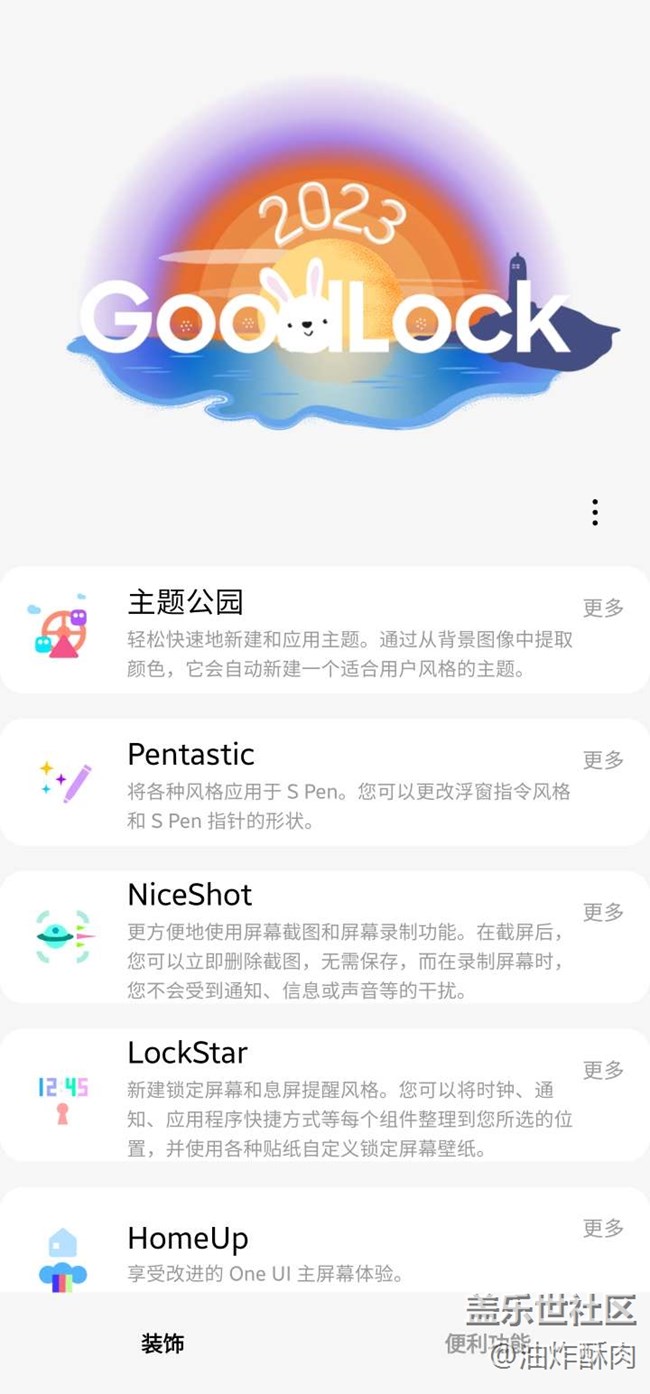The image size is (650, 1394).
Task: Open the LockStar module card
Action: [x=300, y=1095]
